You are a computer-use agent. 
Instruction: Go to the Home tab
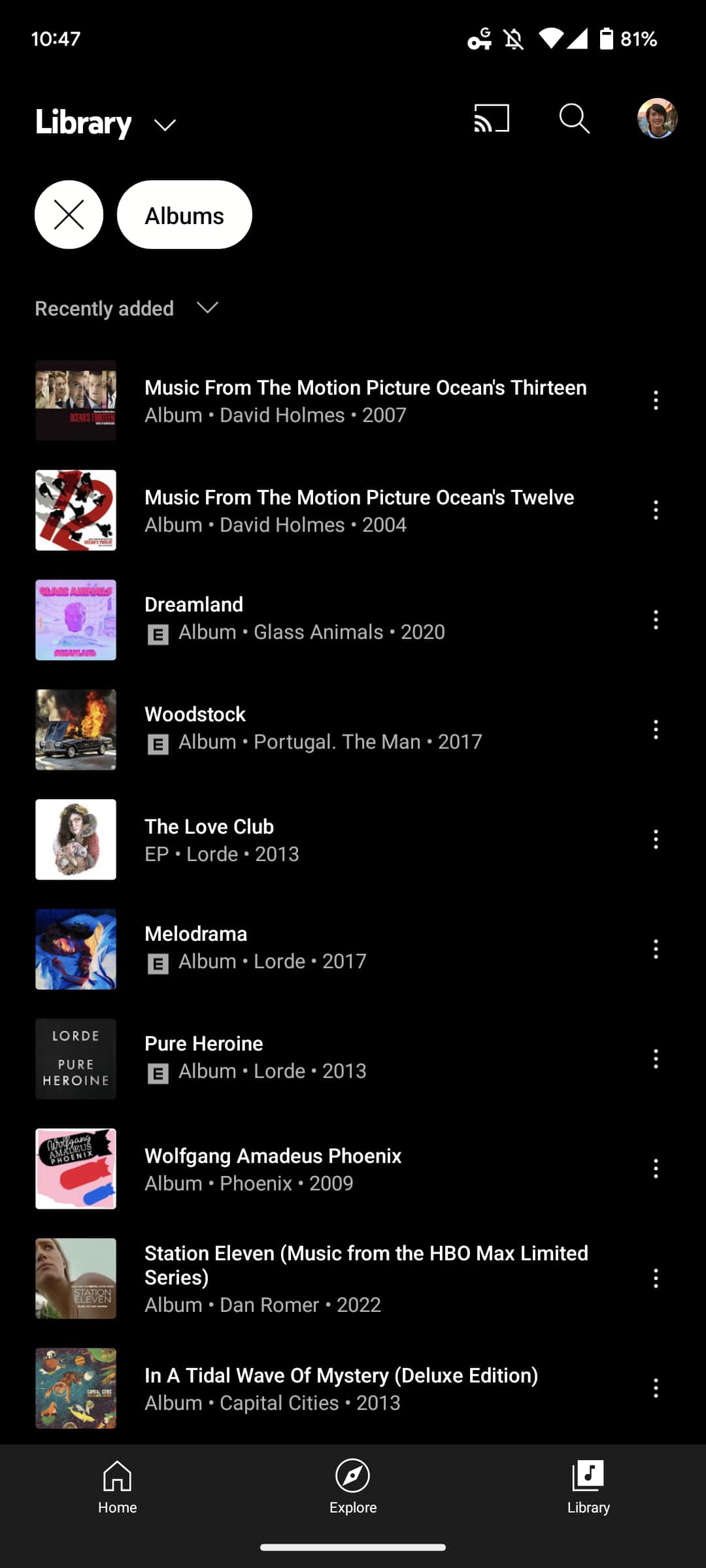[x=118, y=1488]
